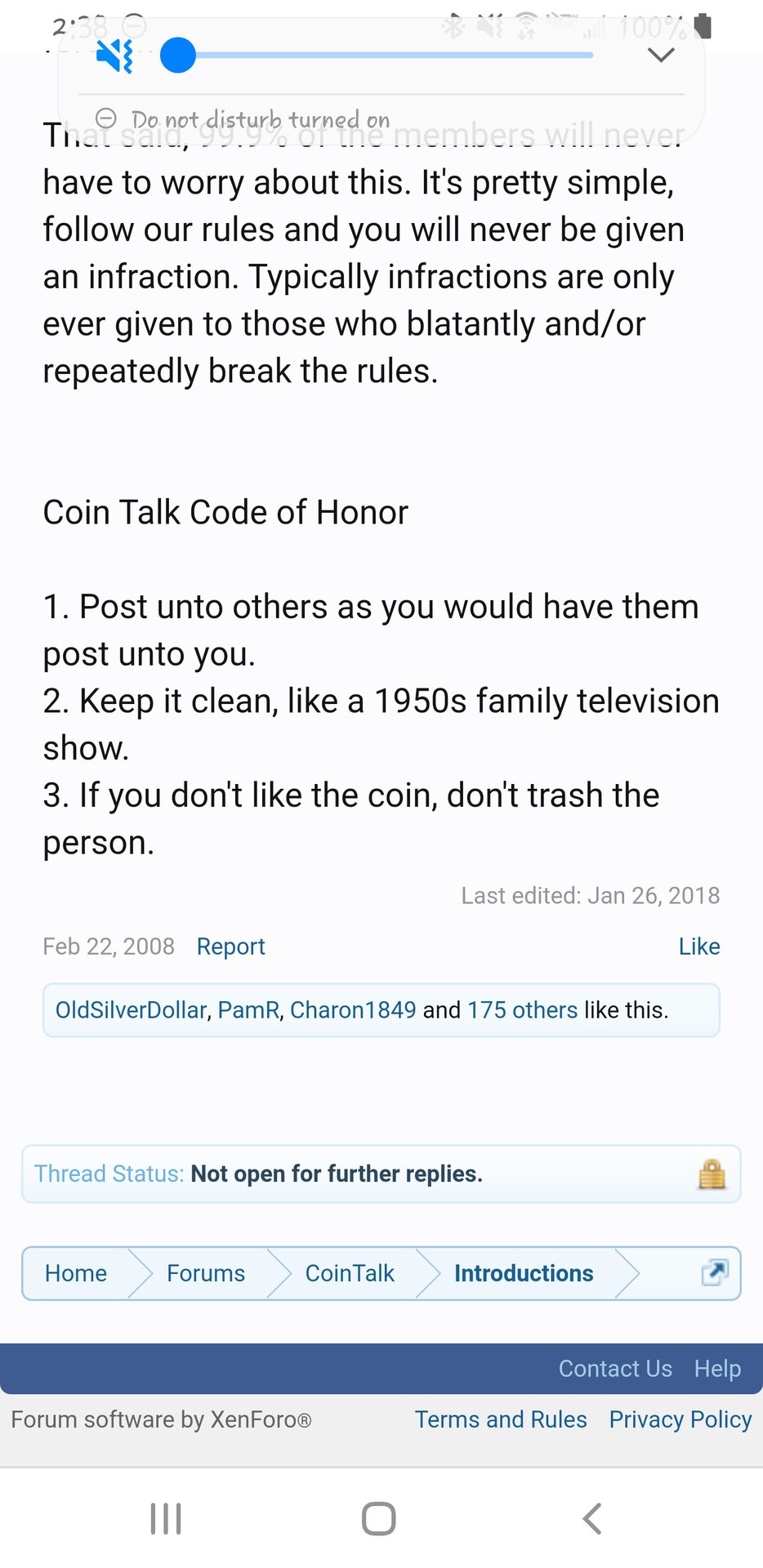Go to Home breadcrumb
This screenshot has height=1568, width=763.
[76, 1273]
